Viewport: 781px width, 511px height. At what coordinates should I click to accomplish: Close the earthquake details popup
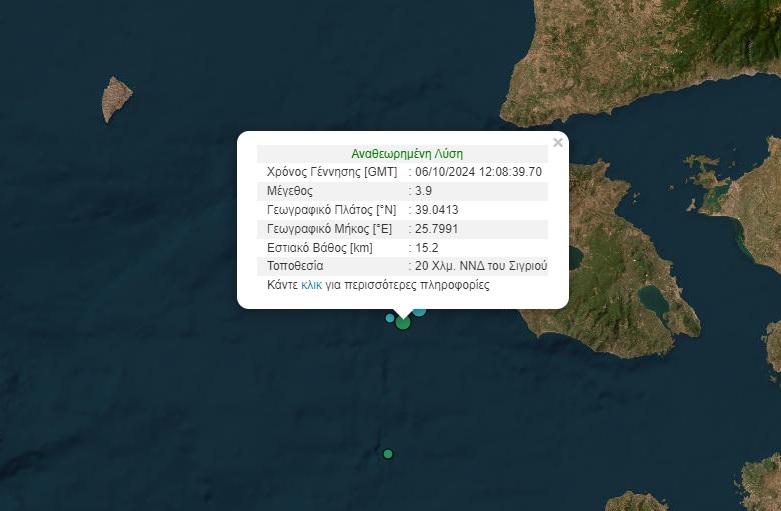point(558,143)
